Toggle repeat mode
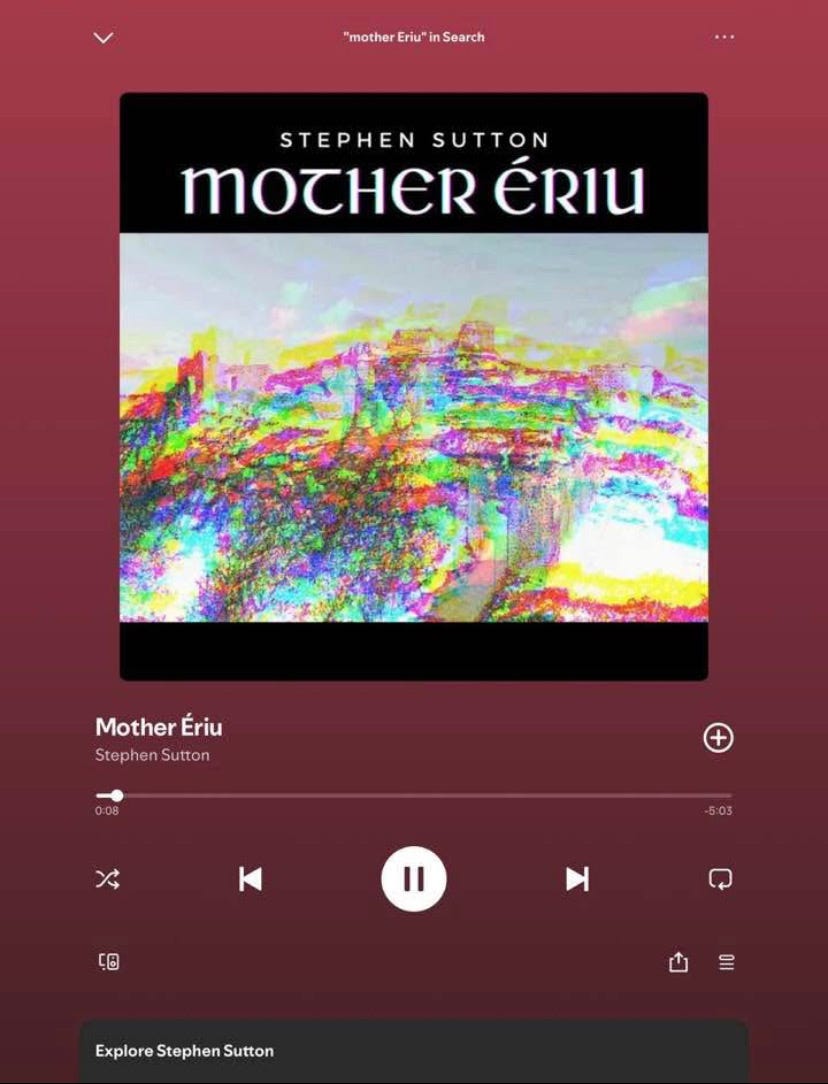 (x=720, y=879)
